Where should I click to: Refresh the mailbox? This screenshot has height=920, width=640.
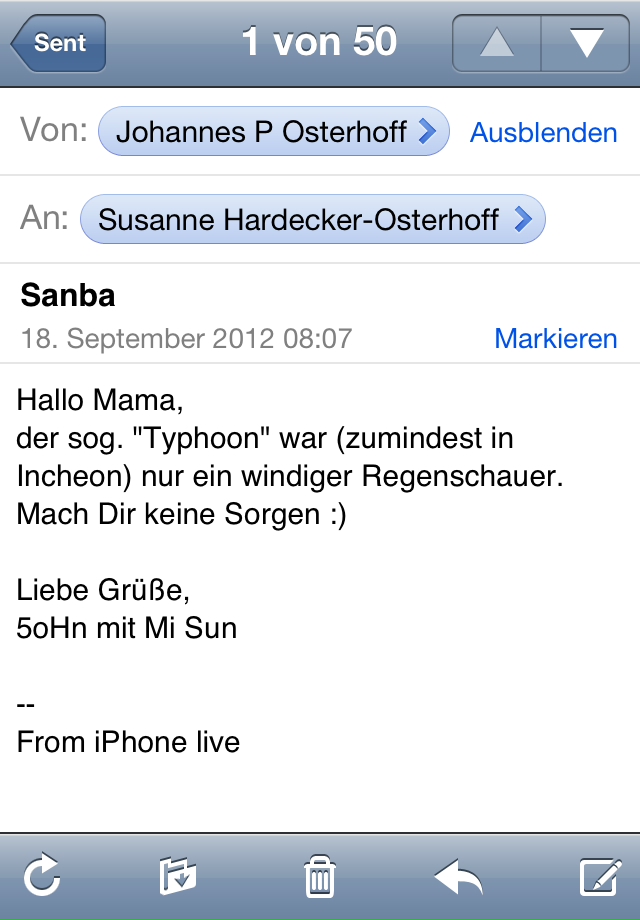coord(42,877)
